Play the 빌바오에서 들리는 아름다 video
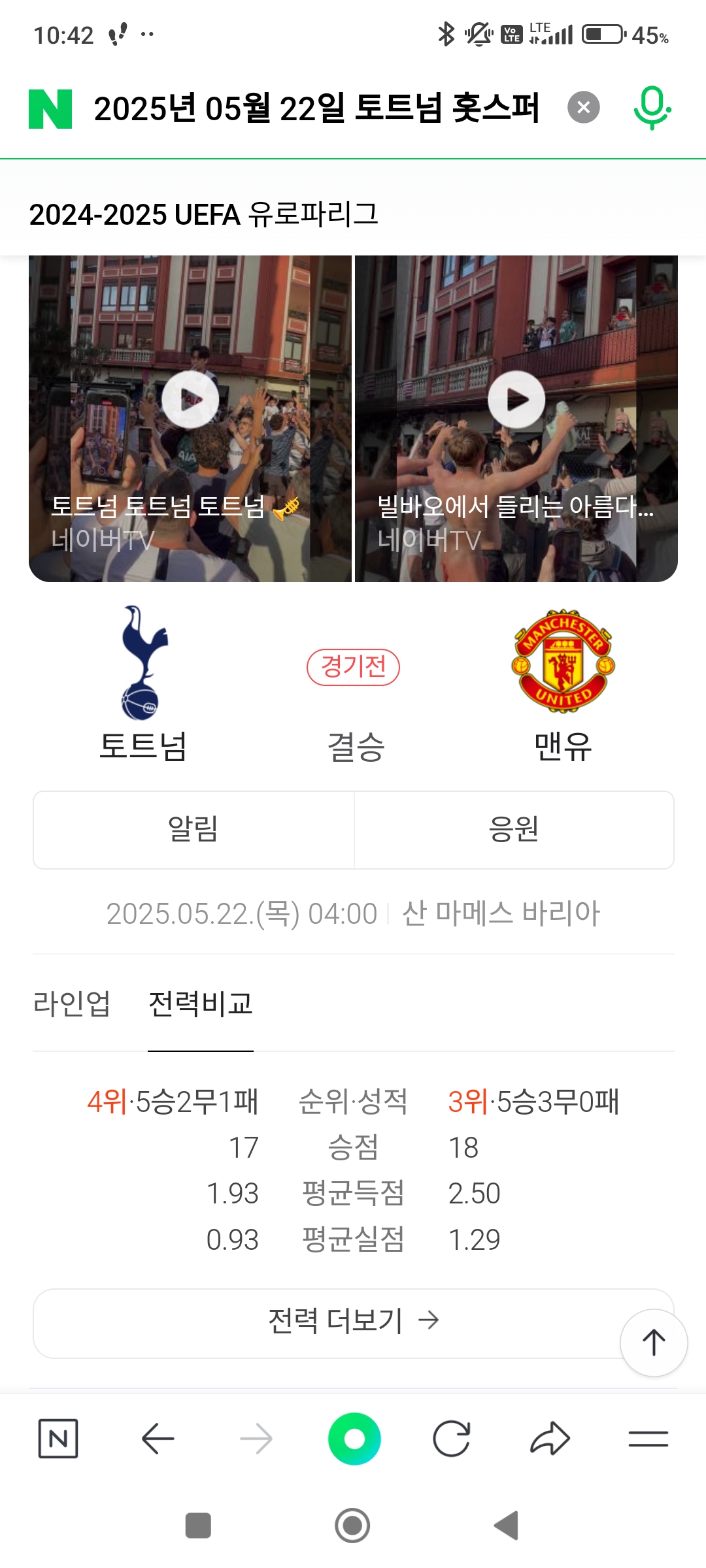The image size is (706, 1568). tap(516, 399)
